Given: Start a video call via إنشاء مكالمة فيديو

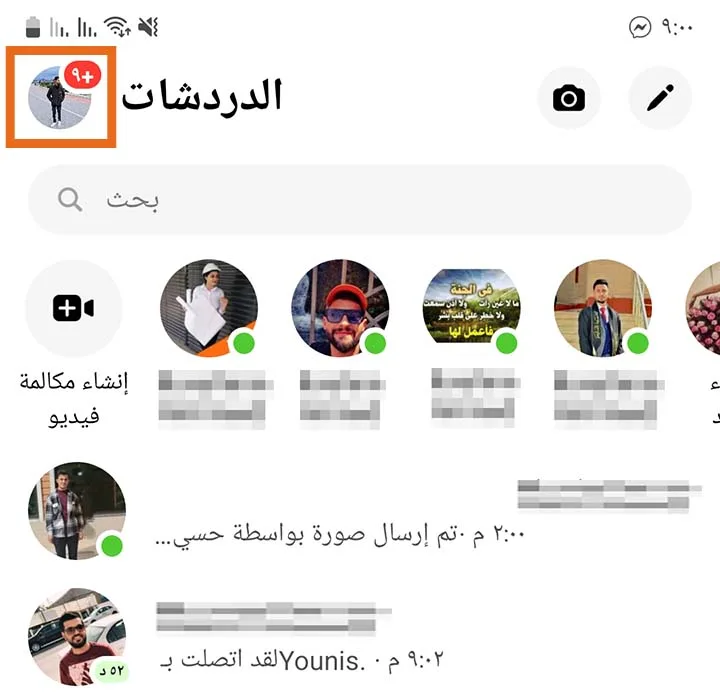Looking at the screenshot, I should coord(73,309).
